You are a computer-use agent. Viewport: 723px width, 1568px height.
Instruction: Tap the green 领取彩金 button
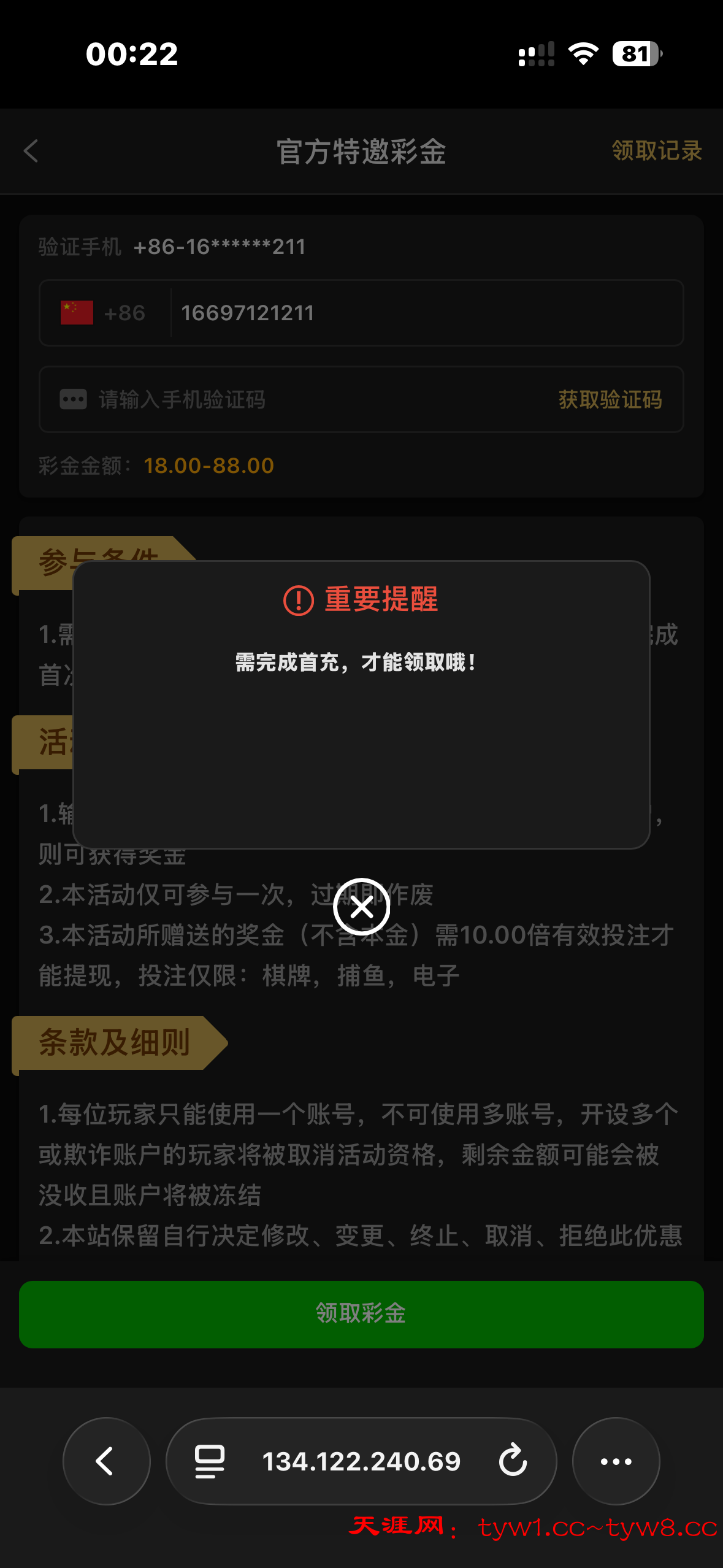pyautogui.click(x=361, y=1313)
